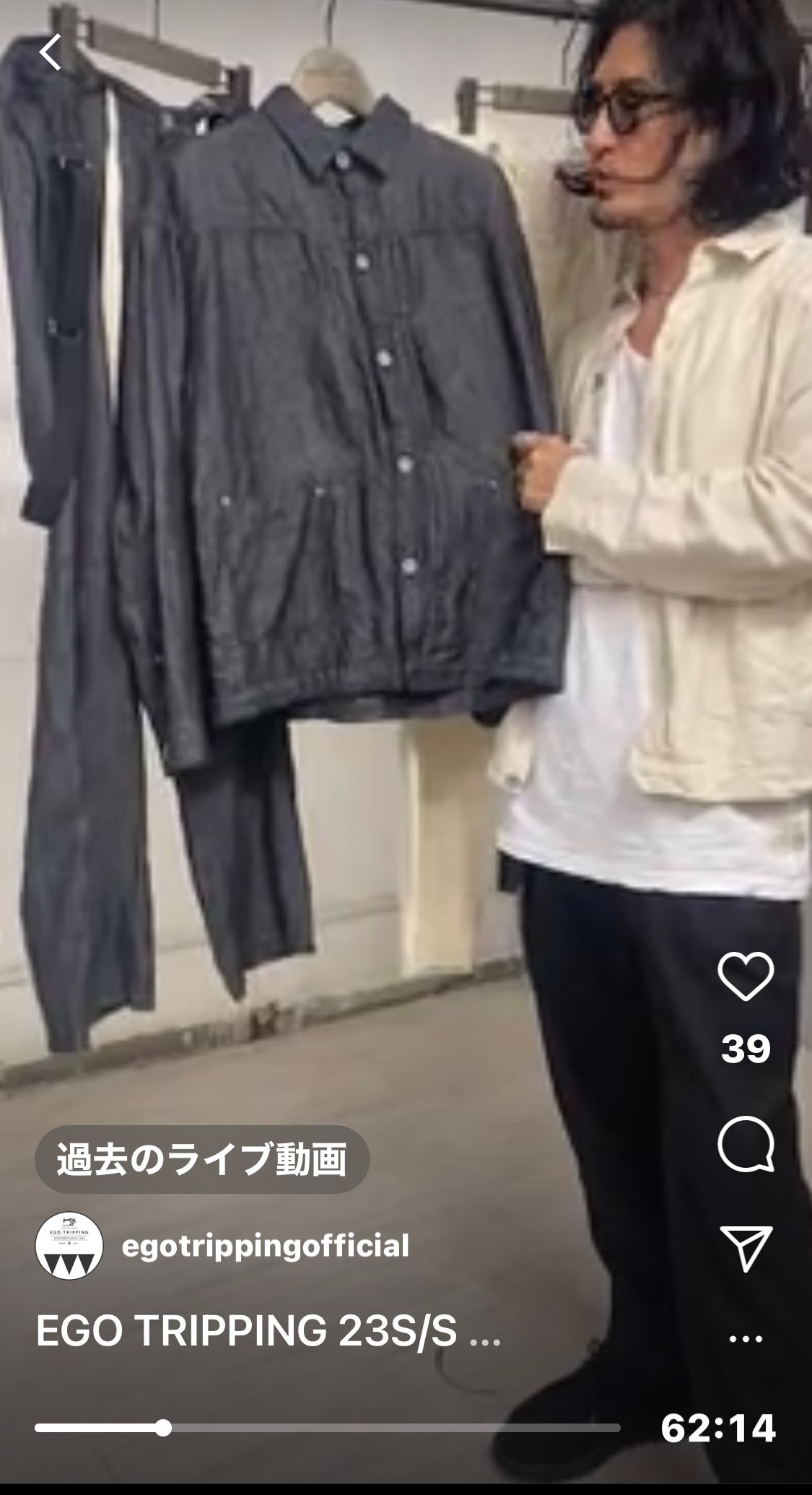
Task: Share the video via paper plane icon
Action: 746,1247
